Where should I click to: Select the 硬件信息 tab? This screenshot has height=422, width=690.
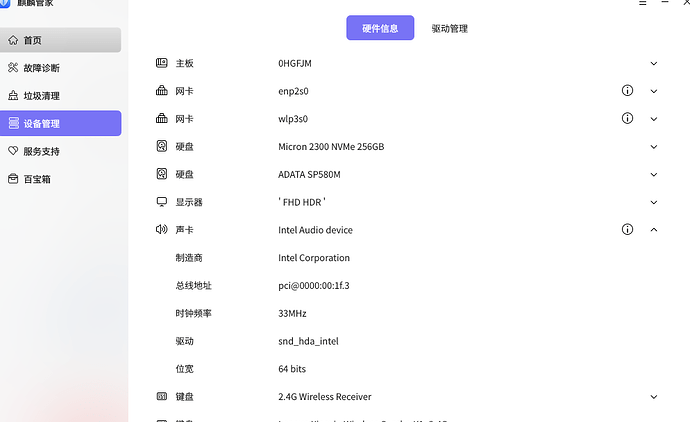point(380,28)
